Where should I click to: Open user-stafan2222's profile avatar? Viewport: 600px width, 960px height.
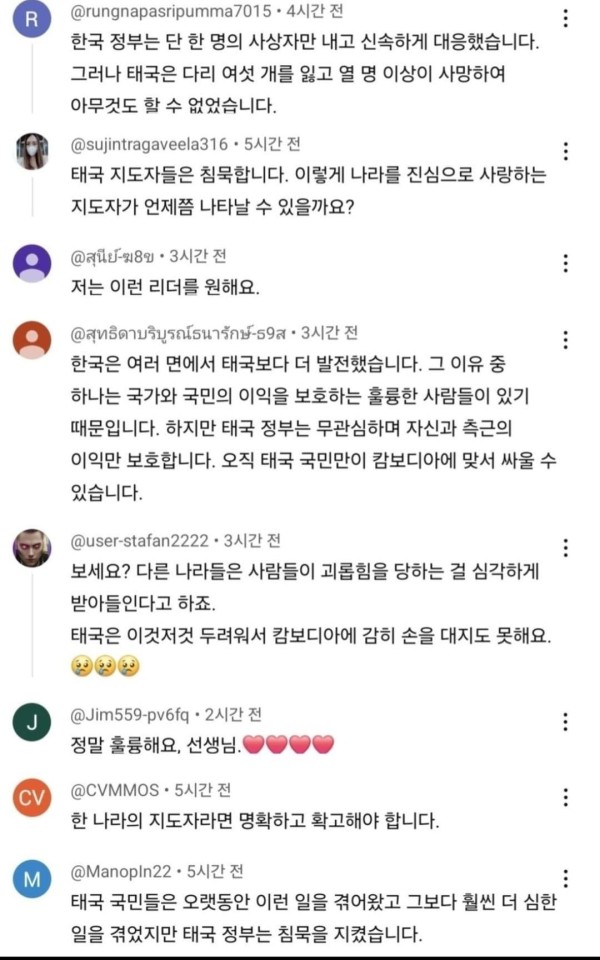(x=32, y=547)
